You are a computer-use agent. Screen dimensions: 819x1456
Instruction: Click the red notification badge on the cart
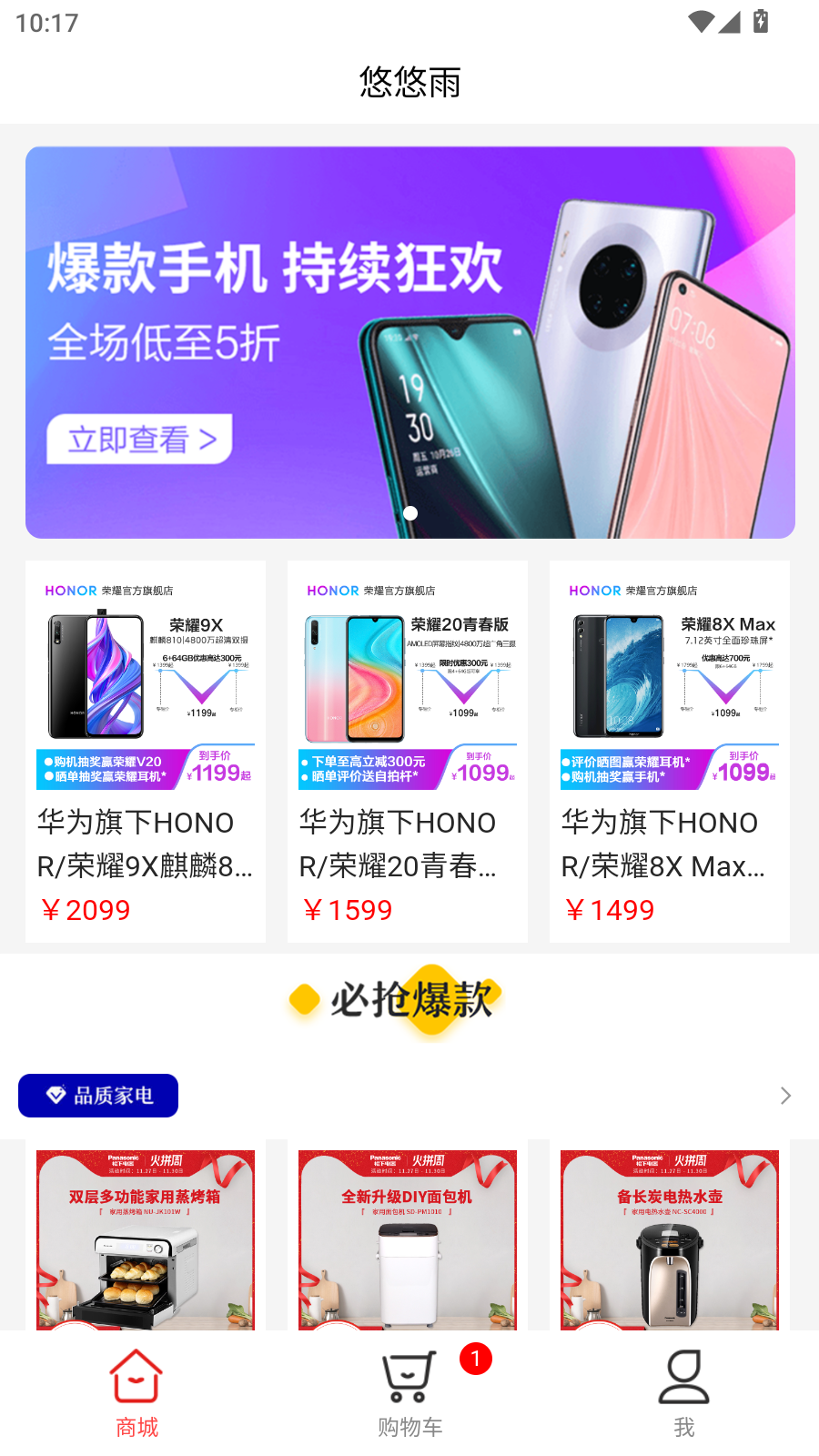click(475, 1360)
